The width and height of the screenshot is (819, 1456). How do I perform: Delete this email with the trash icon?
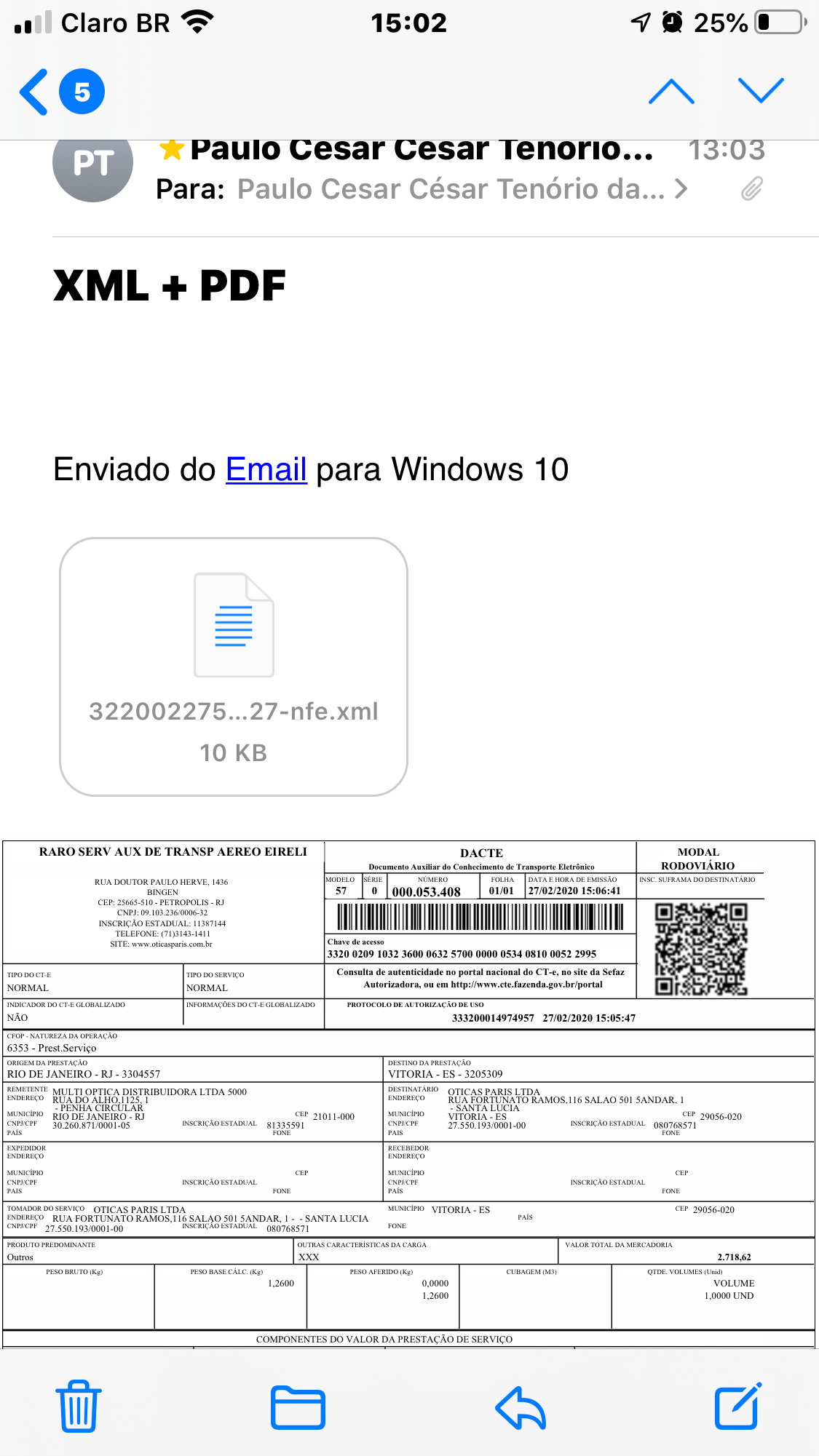79,1407
